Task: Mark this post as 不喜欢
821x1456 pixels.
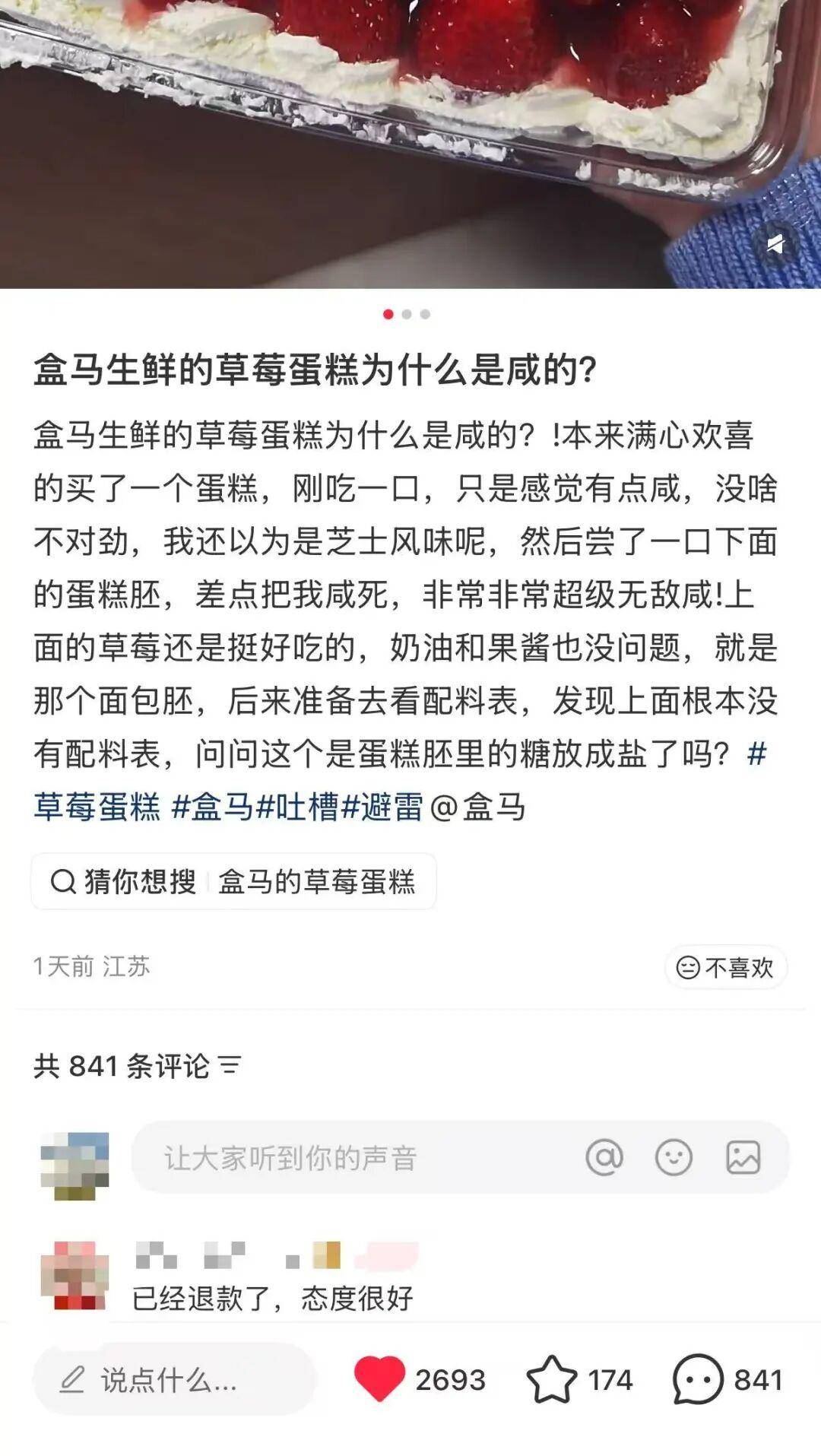Action: 725,967
